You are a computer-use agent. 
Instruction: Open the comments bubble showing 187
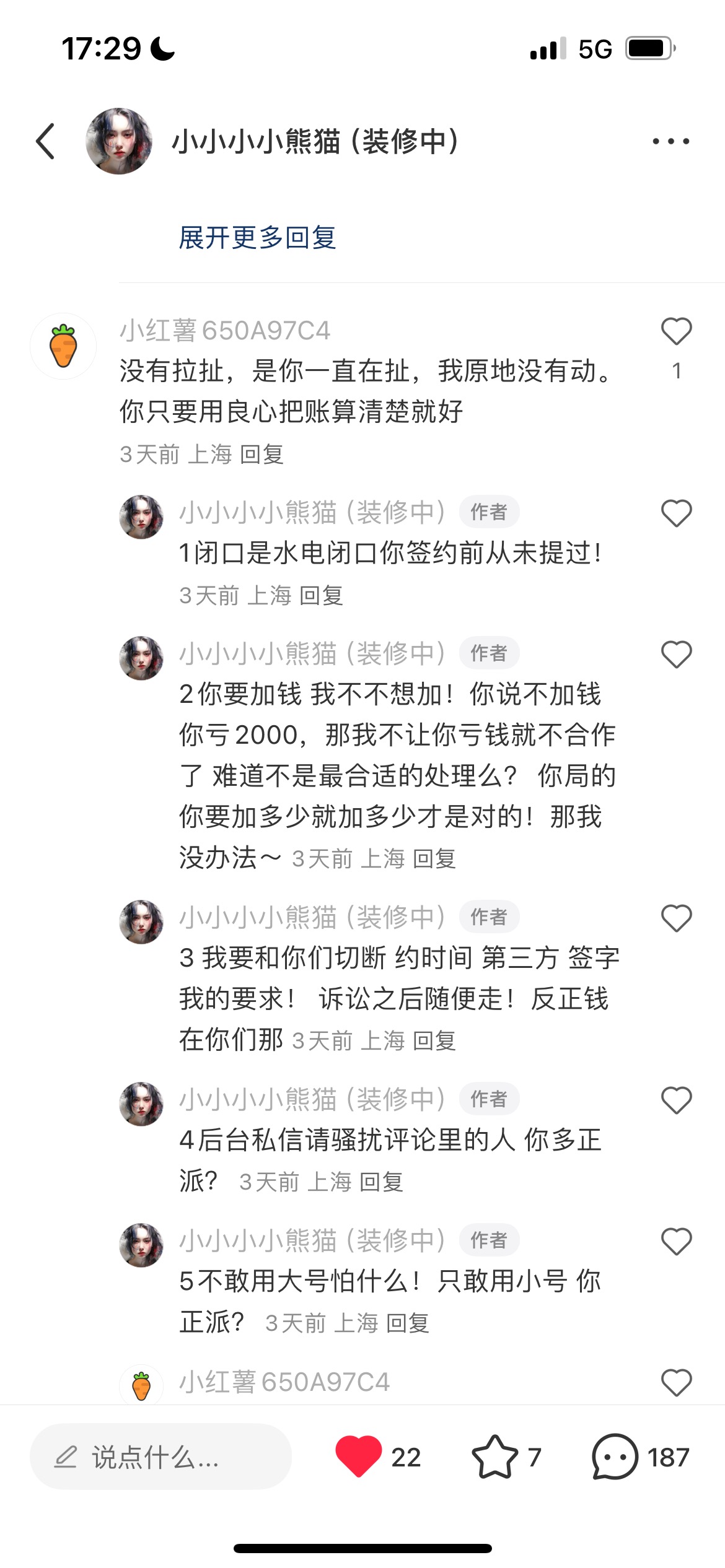click(x=615, y=1457)
